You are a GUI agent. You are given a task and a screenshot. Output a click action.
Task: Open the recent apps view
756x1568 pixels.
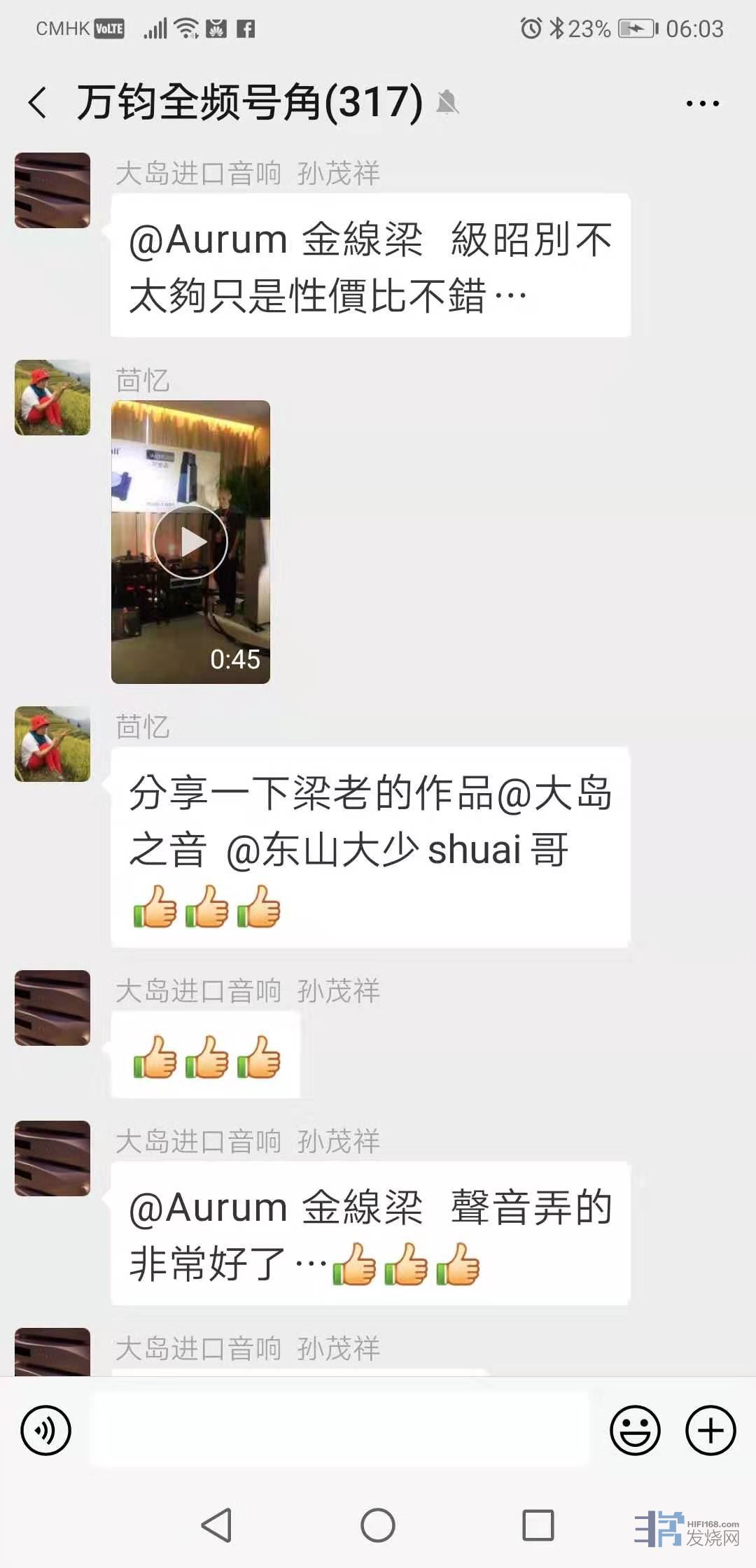click(x=538, y=1525)
